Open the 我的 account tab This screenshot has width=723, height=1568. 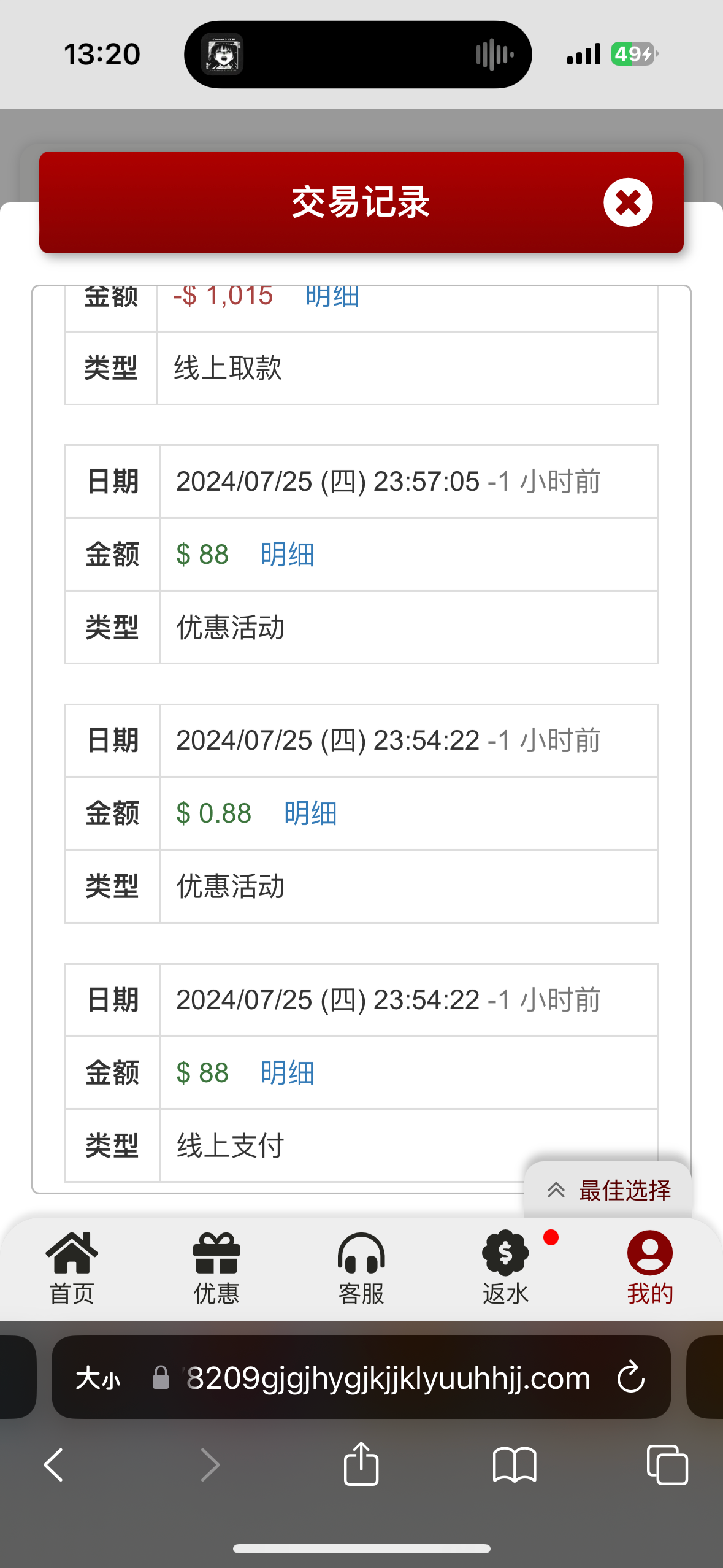coord(649,1267)
